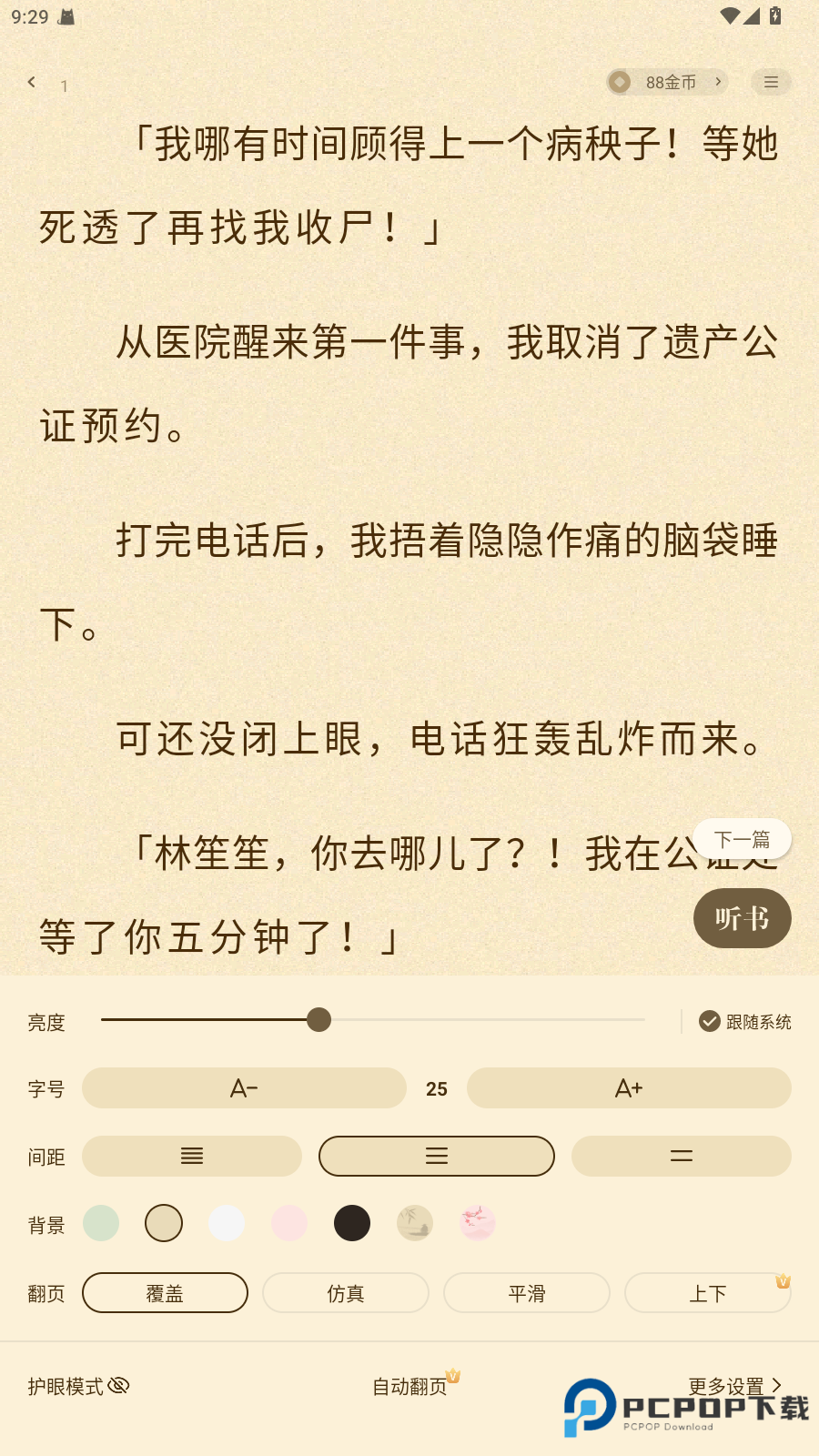Select the black background color swatch

(352, 1223)
